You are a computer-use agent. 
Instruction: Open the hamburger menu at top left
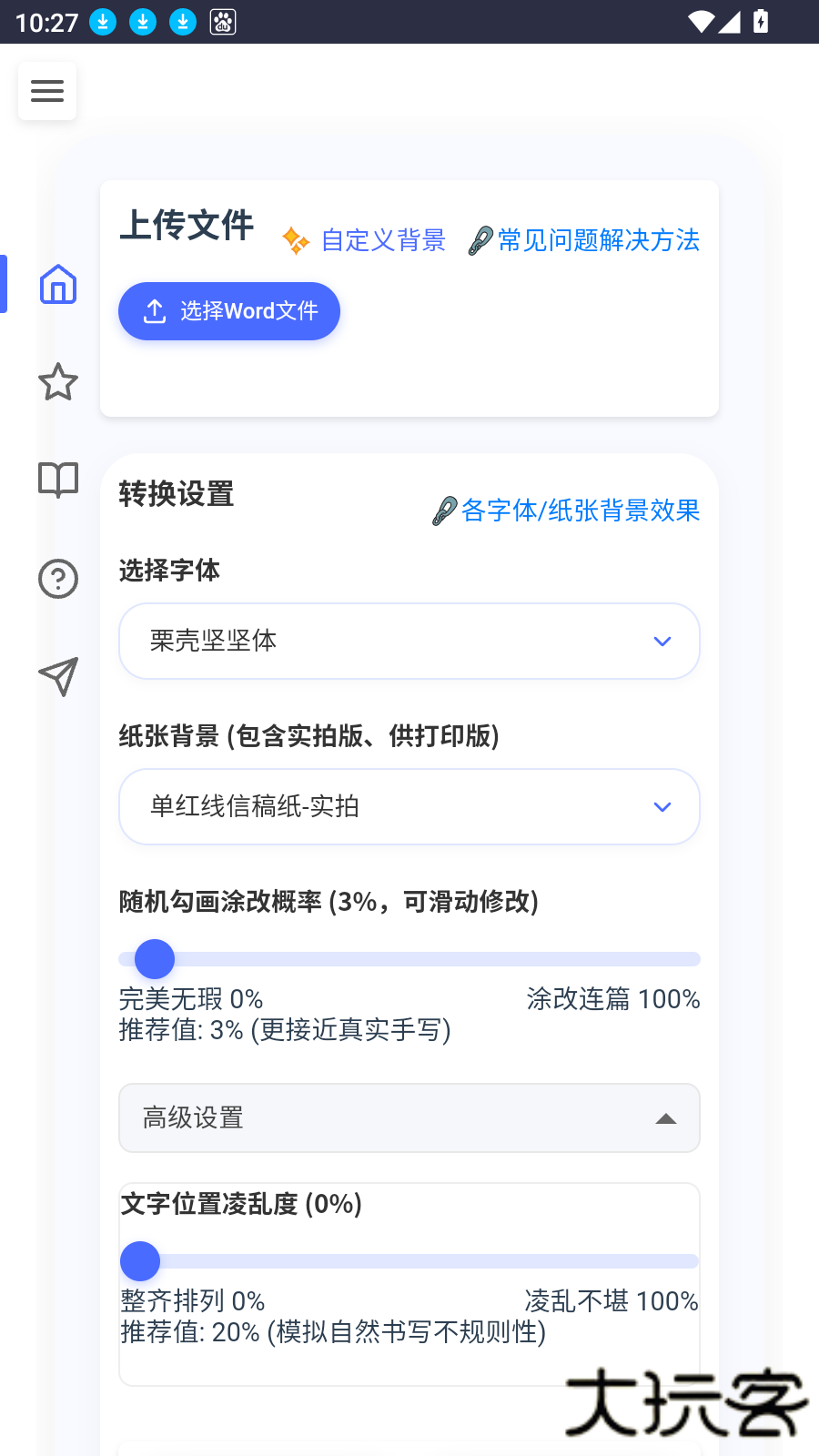tap(47, 91)
